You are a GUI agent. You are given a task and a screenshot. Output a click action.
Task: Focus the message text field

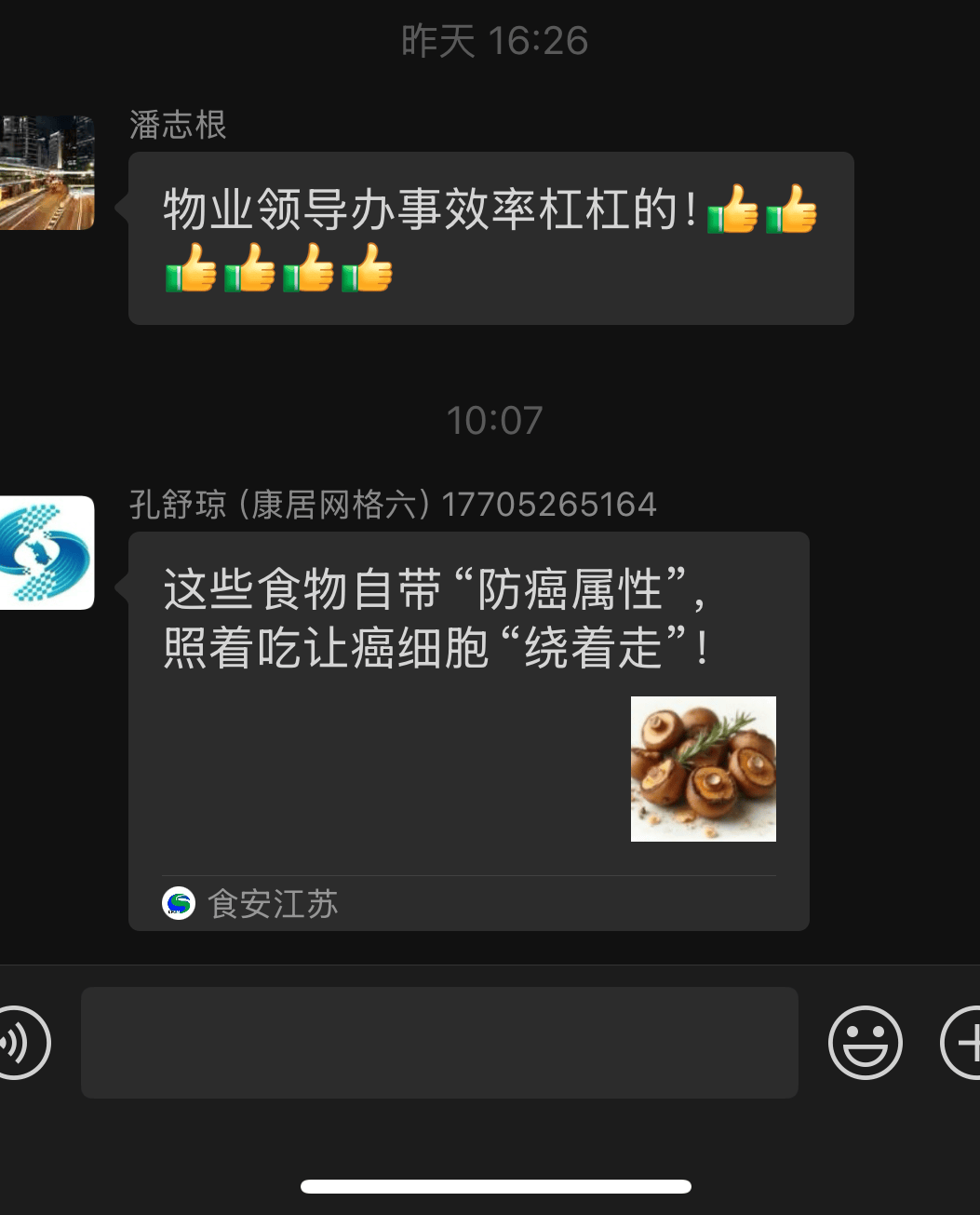tap(439, 1043)
